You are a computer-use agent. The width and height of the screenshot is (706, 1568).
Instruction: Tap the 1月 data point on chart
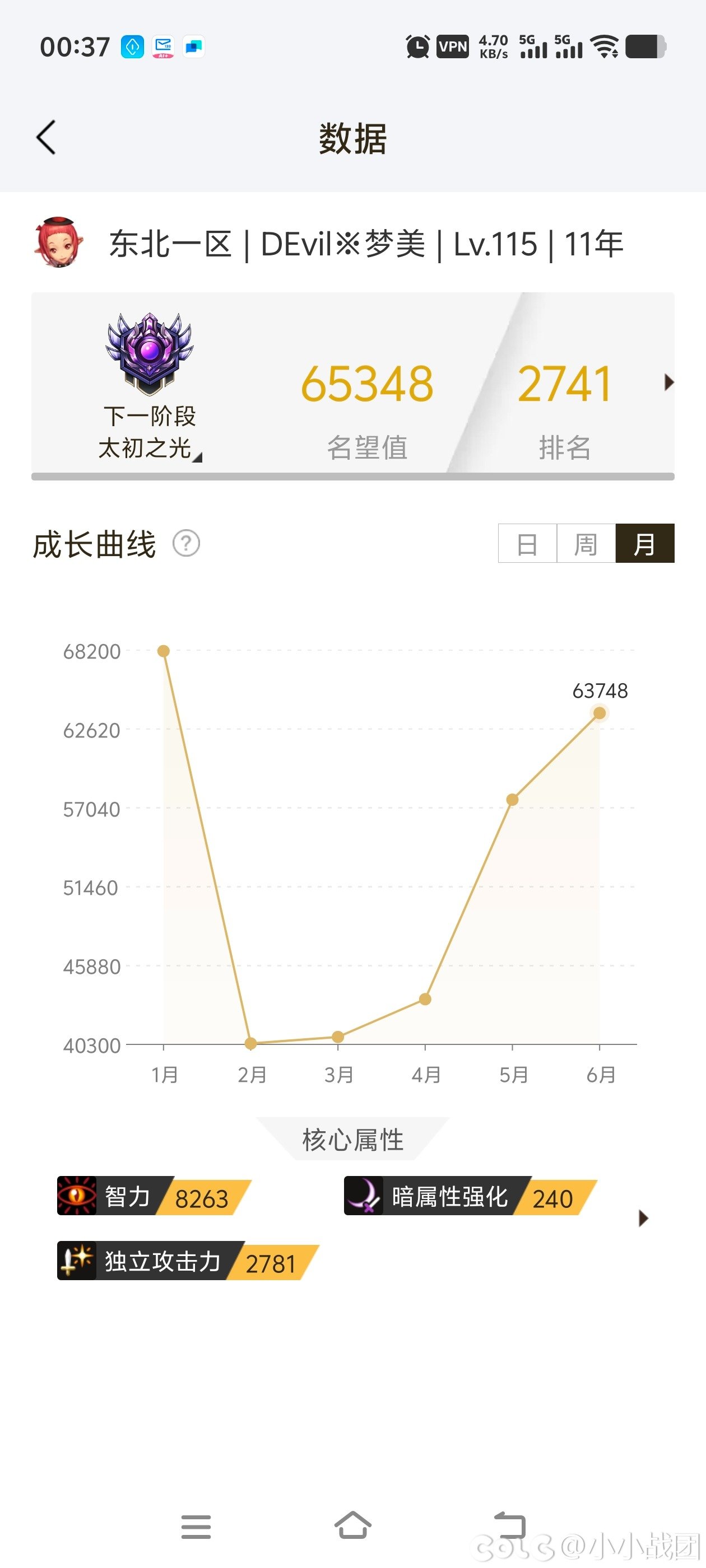(x=163, y=651)
